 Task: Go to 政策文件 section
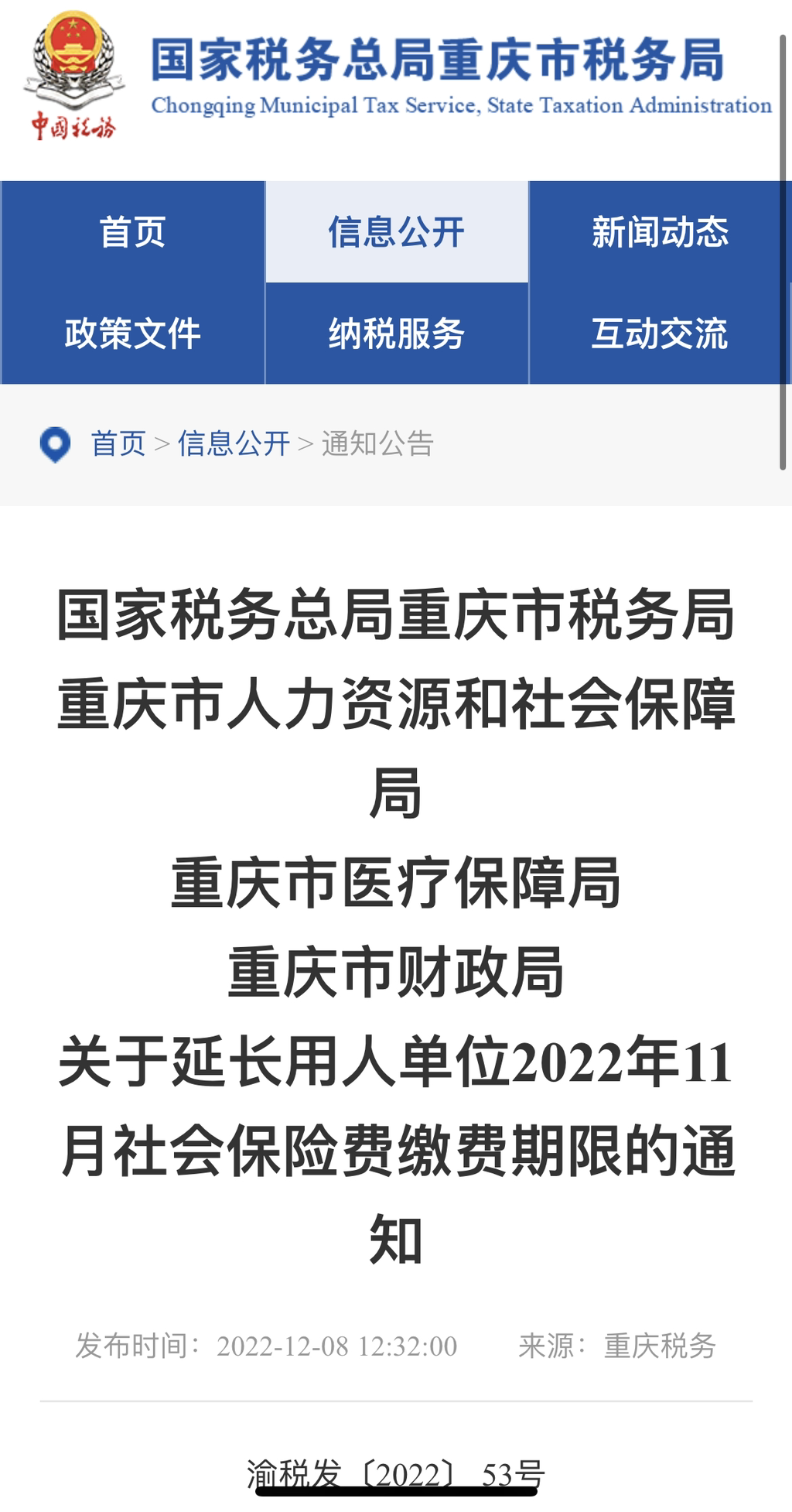(132, 334)
